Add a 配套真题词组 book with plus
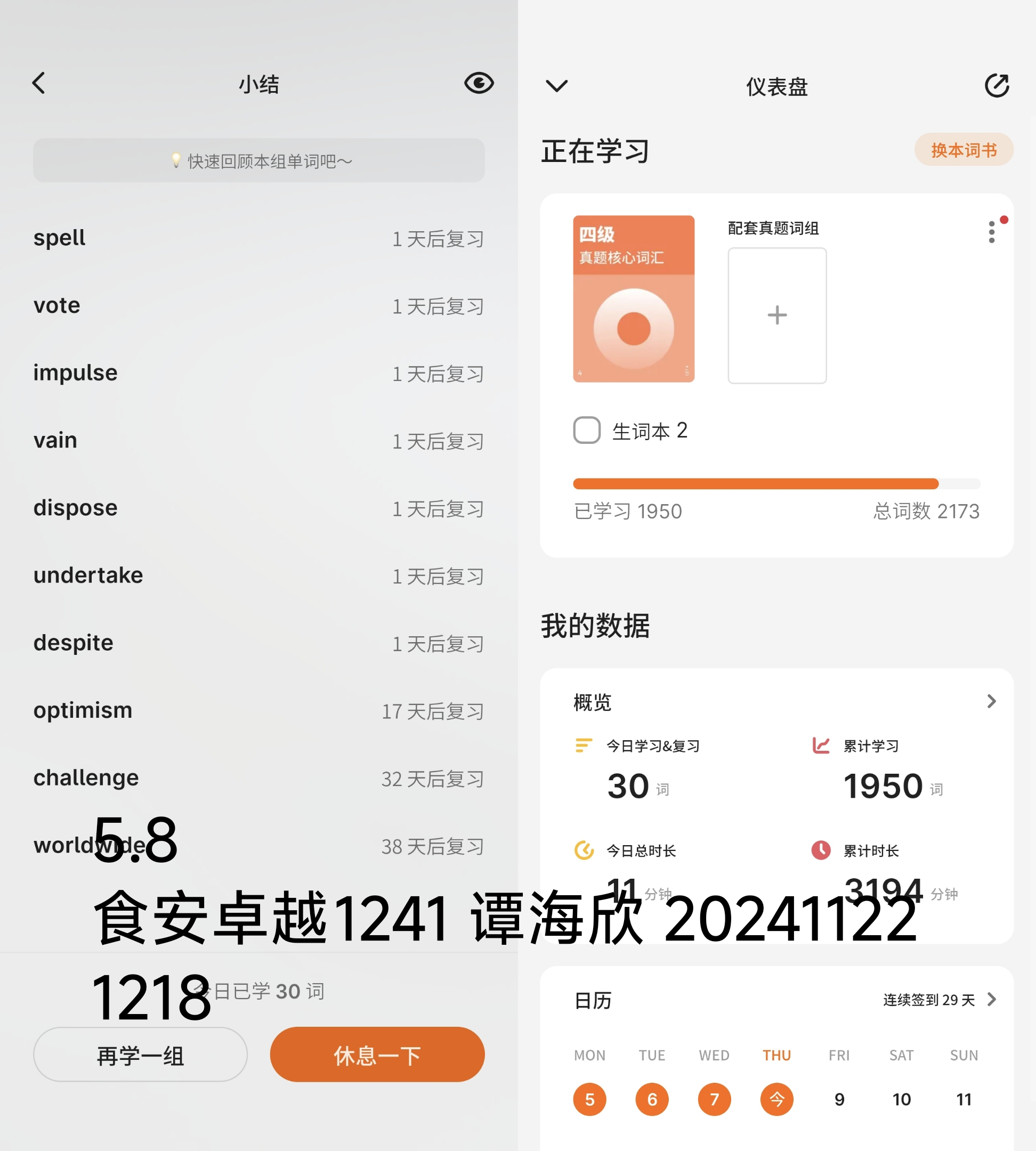Image resolution: width=1036 pixels, height=1151 pixels. coord(777,315)
